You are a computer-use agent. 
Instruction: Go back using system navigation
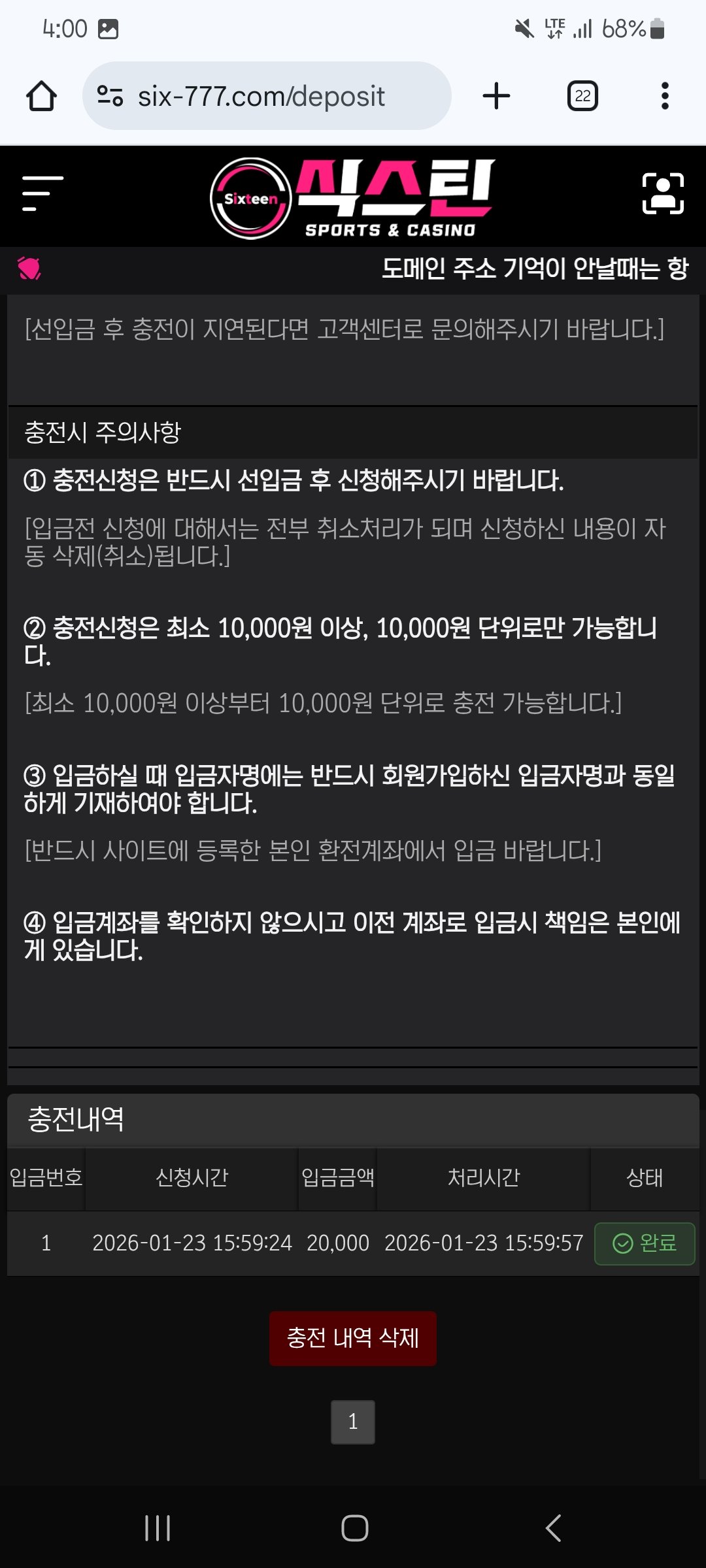click(553, 1528)
